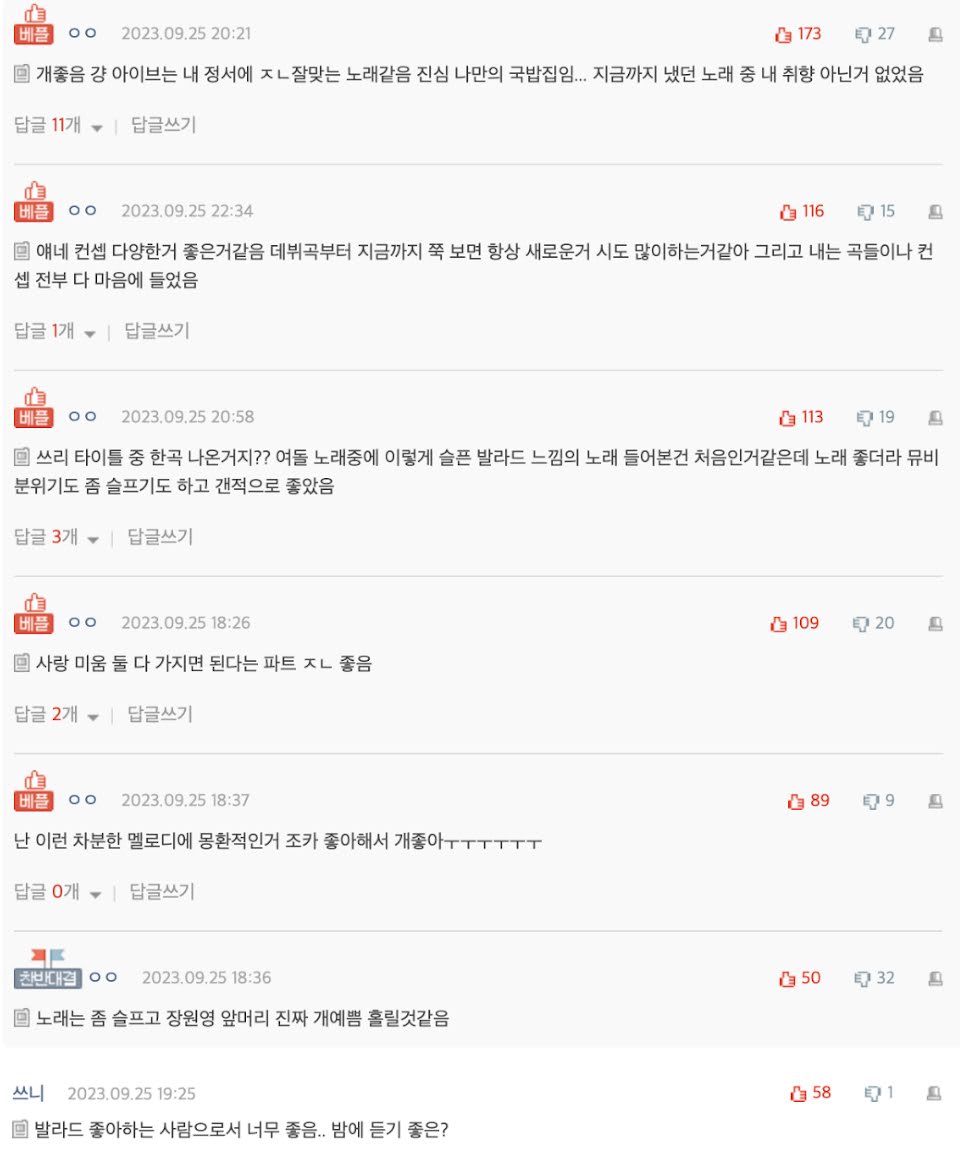This screenshot has height=1152, width=960.
Task: Upvote 쓰니's comment with 58 likes
Action: click(x=810, y=1093)
